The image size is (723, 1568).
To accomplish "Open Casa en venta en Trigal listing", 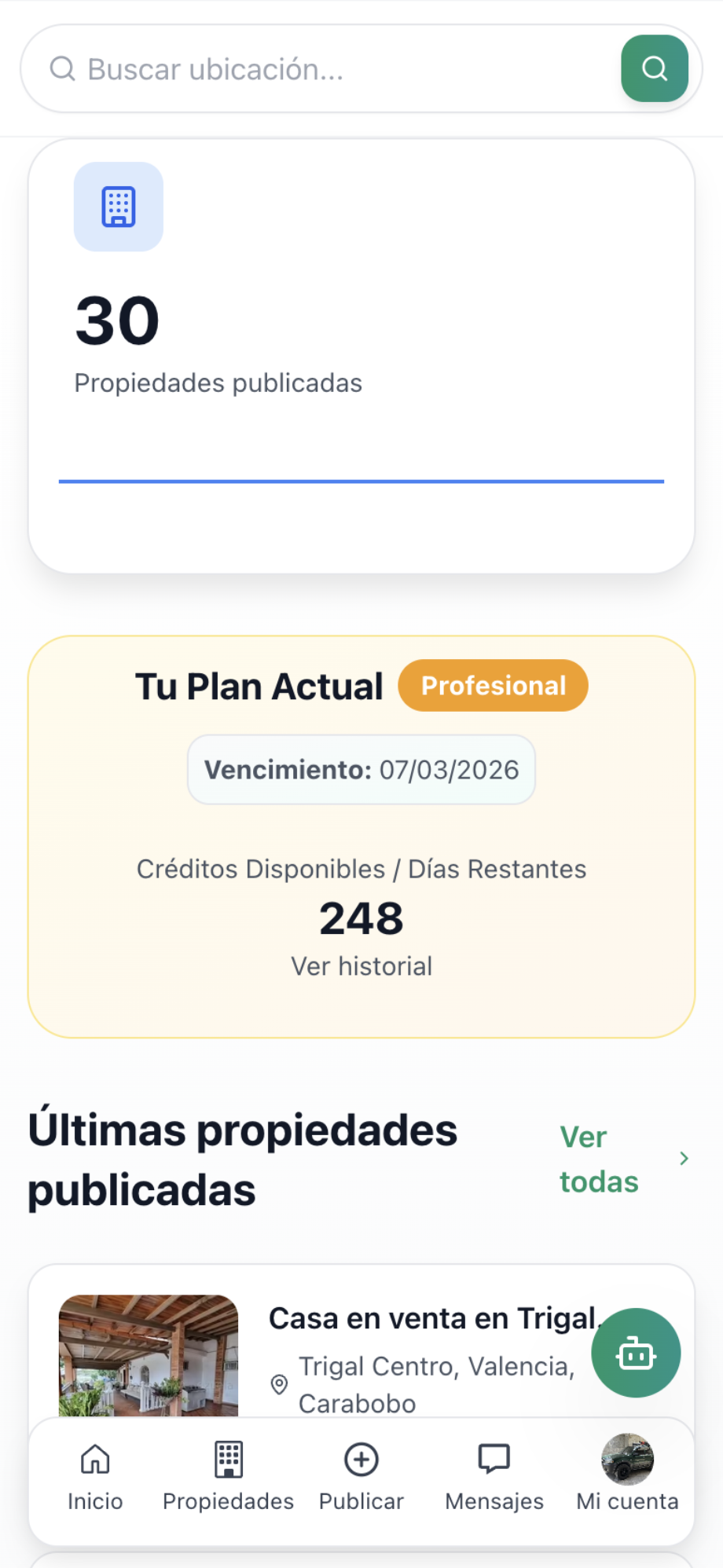I will [x=432, y=1319].
